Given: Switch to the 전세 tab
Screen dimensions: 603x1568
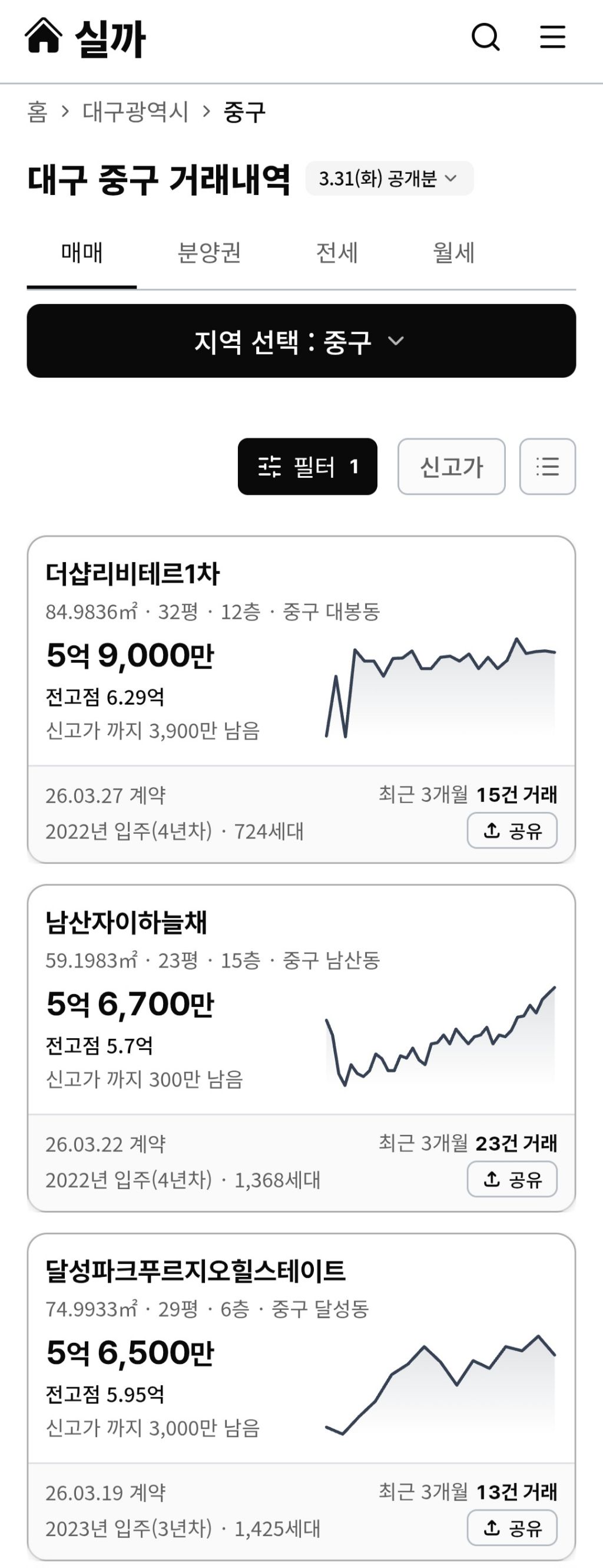Looking at the screenshot, I should point(336,253).
